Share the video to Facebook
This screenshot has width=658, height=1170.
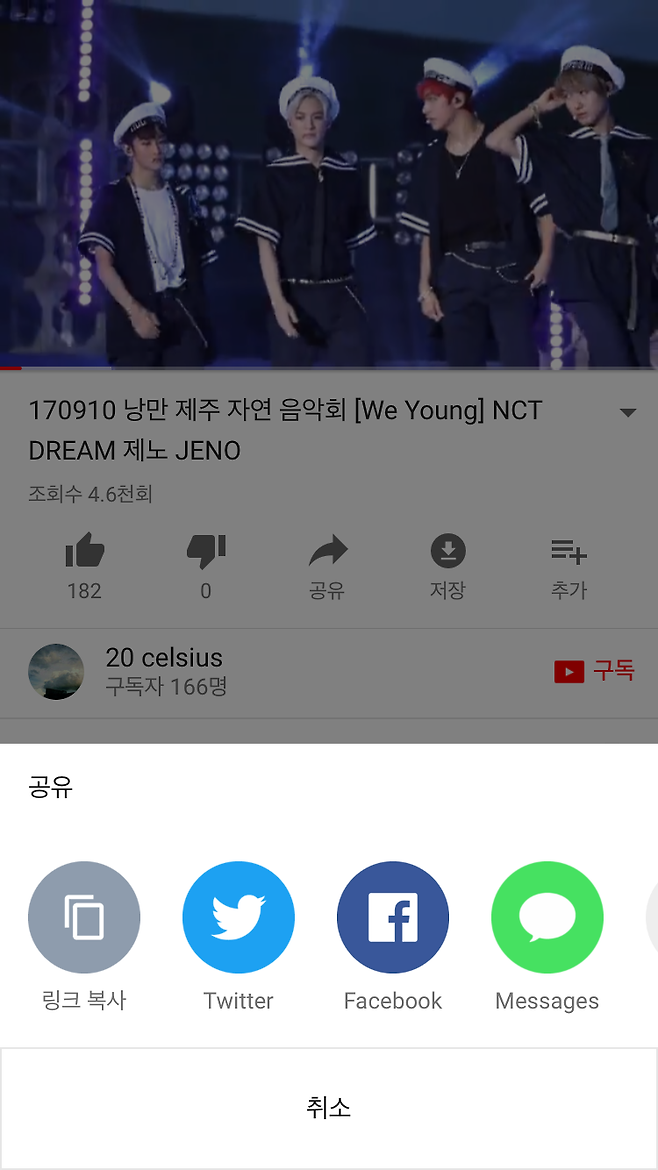click(393, 917)
